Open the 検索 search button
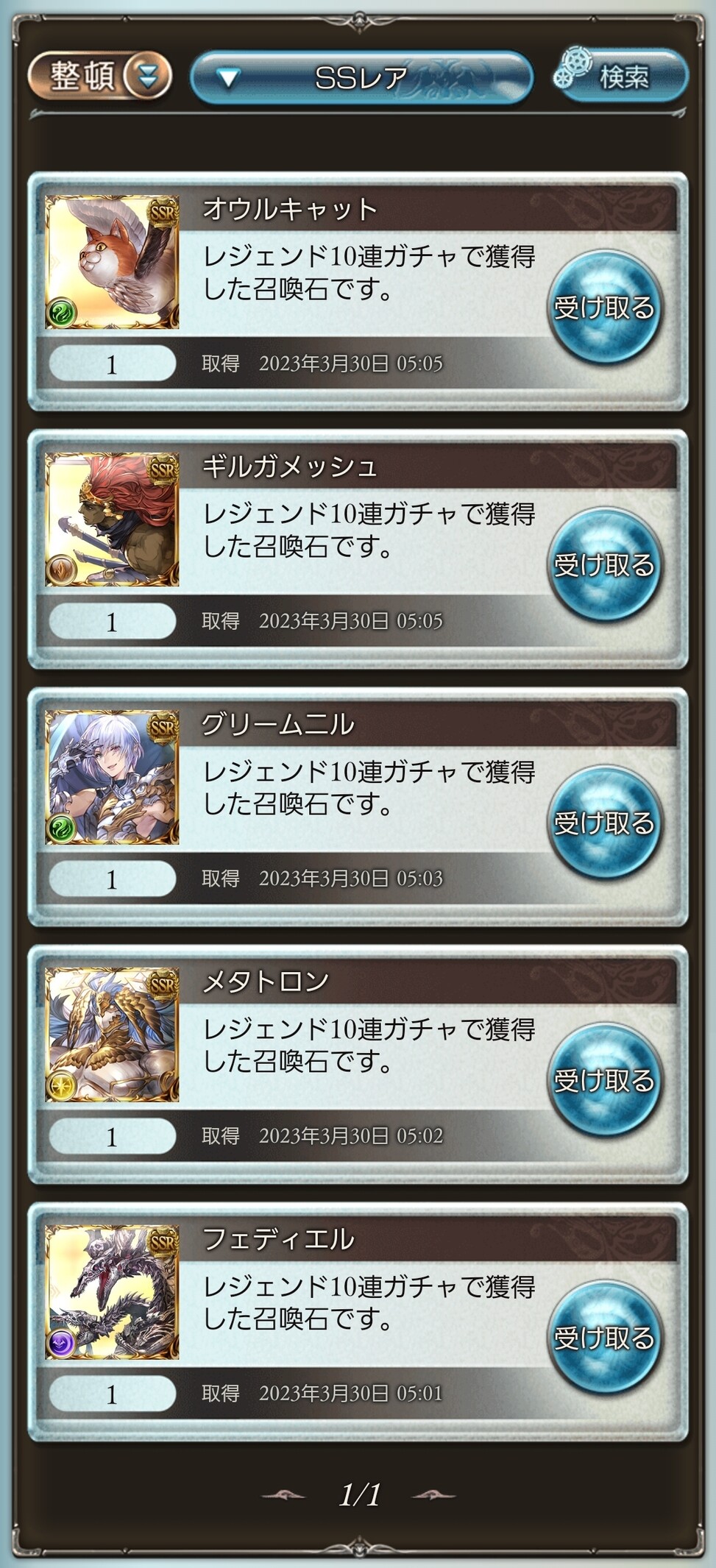This screenshot has height=1568, width=716. (x=622, y=76)
